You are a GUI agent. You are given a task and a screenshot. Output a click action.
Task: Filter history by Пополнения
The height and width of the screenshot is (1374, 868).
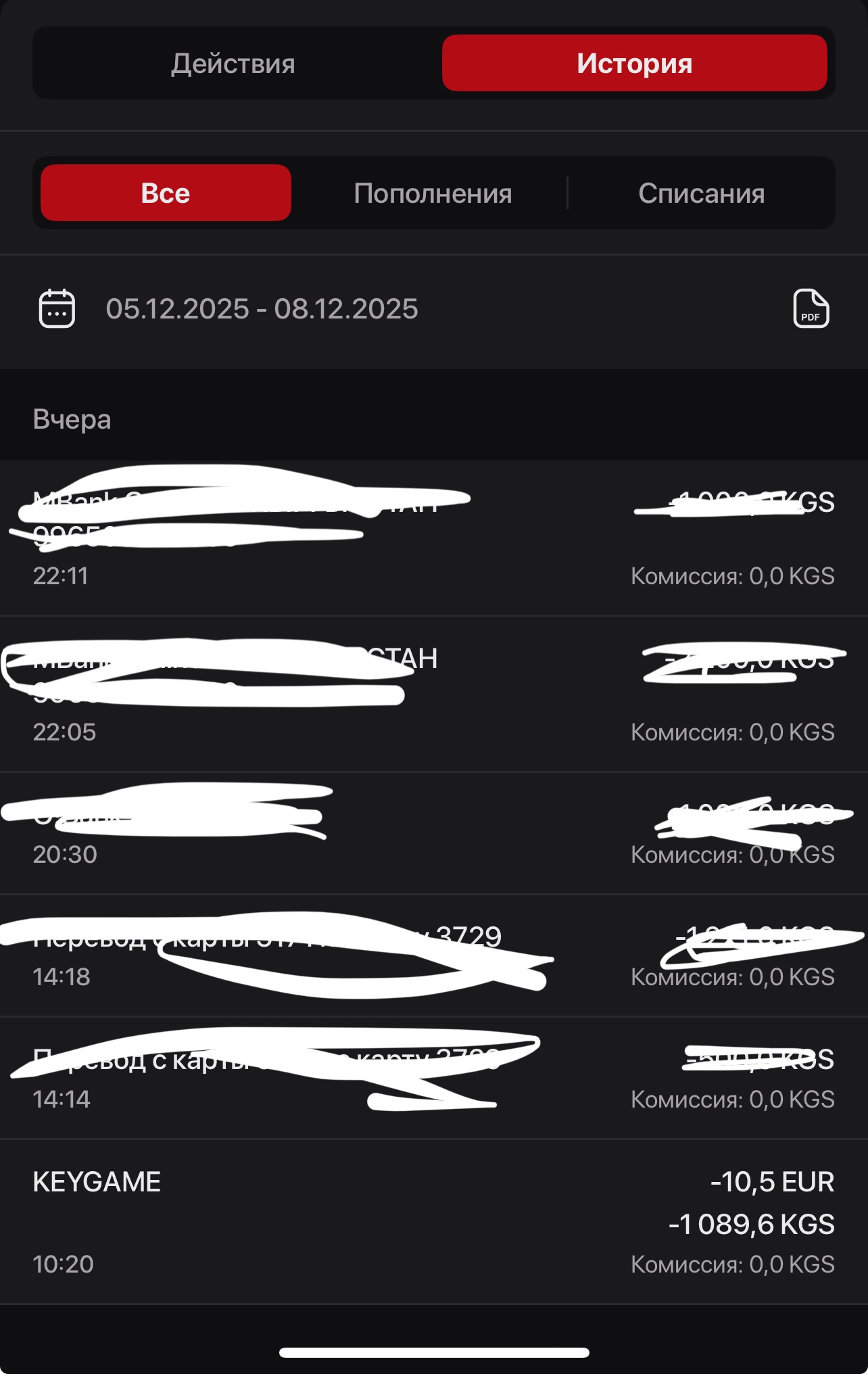433,193
